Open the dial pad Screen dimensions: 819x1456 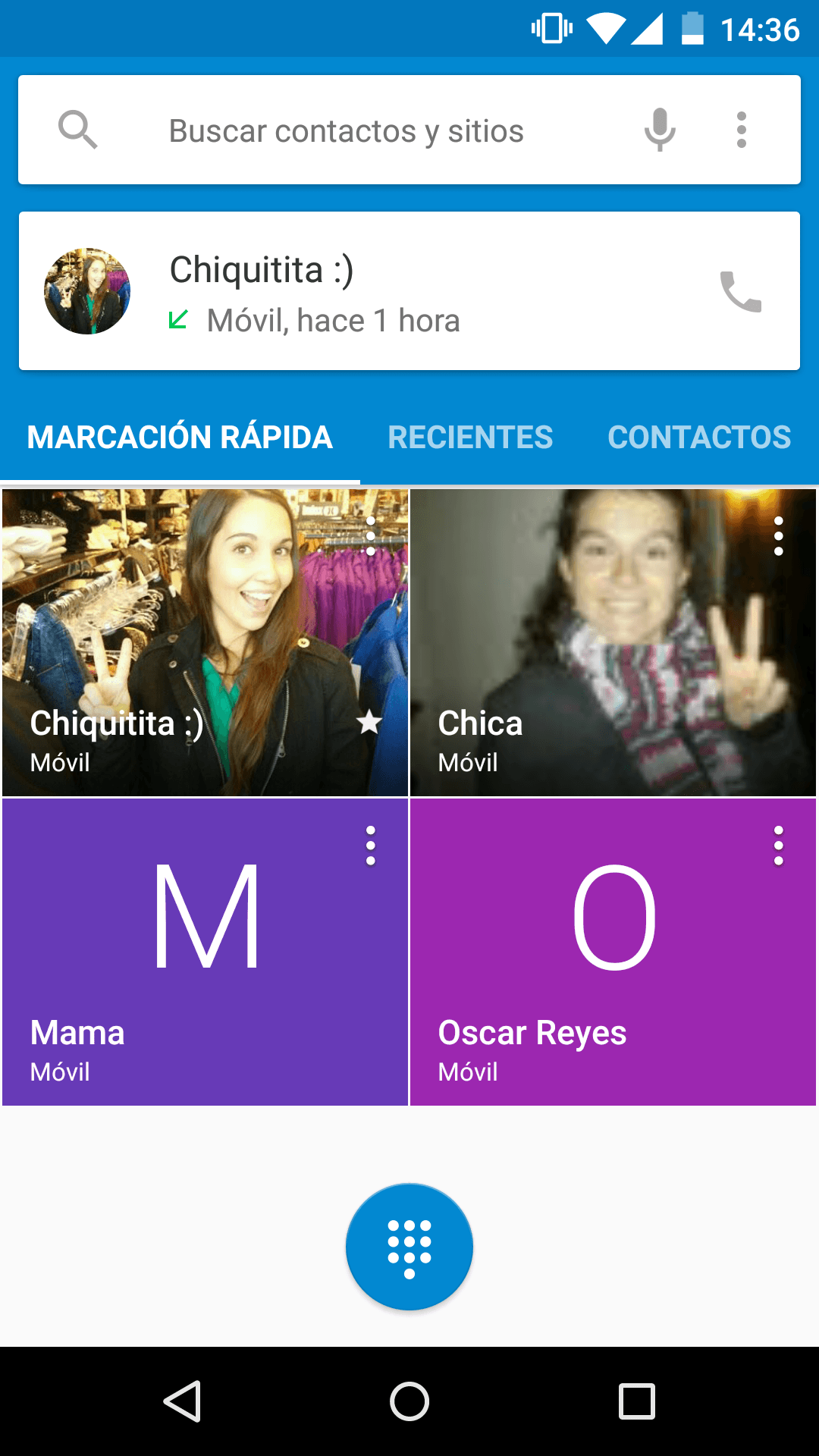pos(409,1246)
